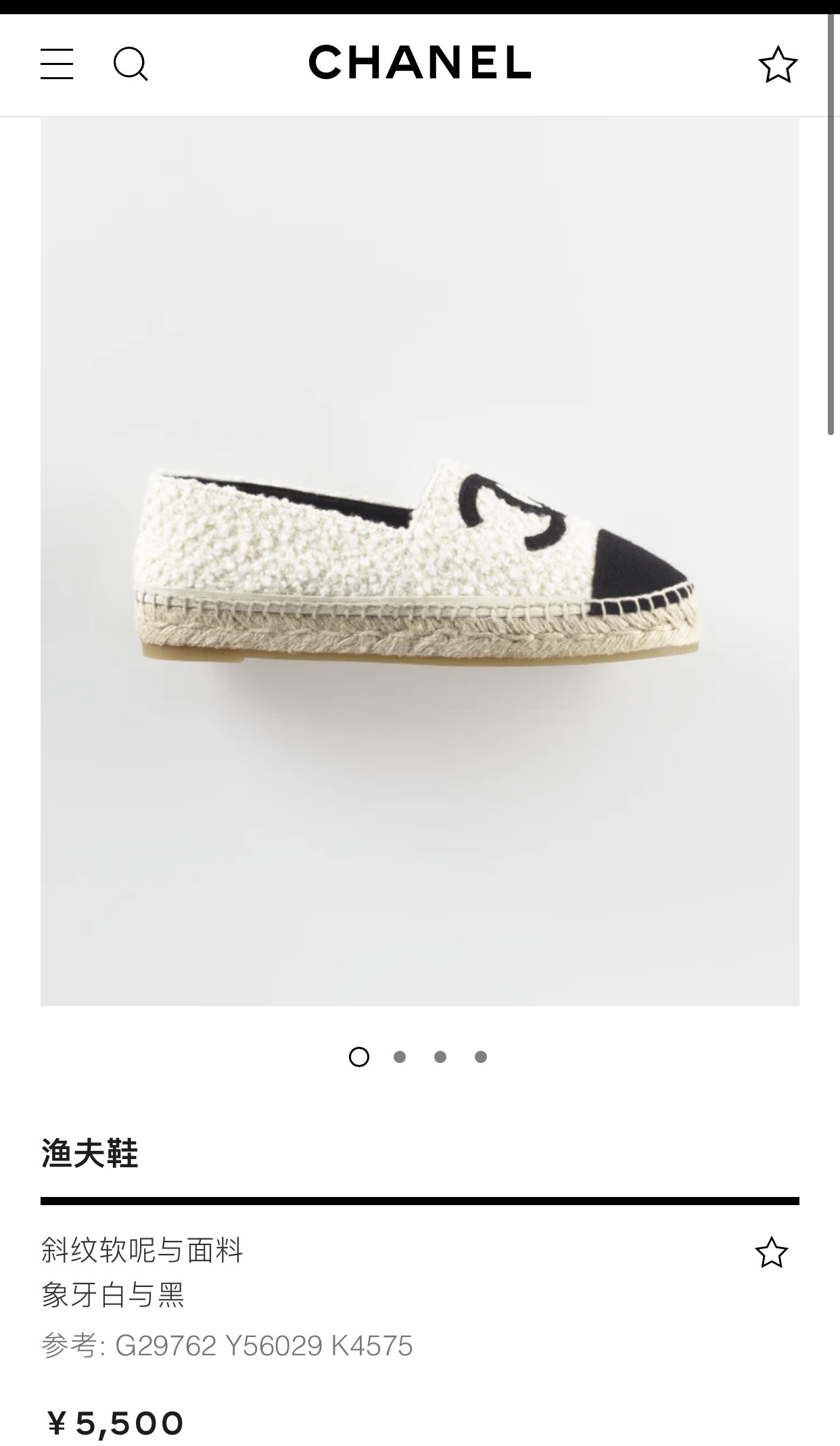
Task: Open the search magnifier
Action: coord(130,65)
